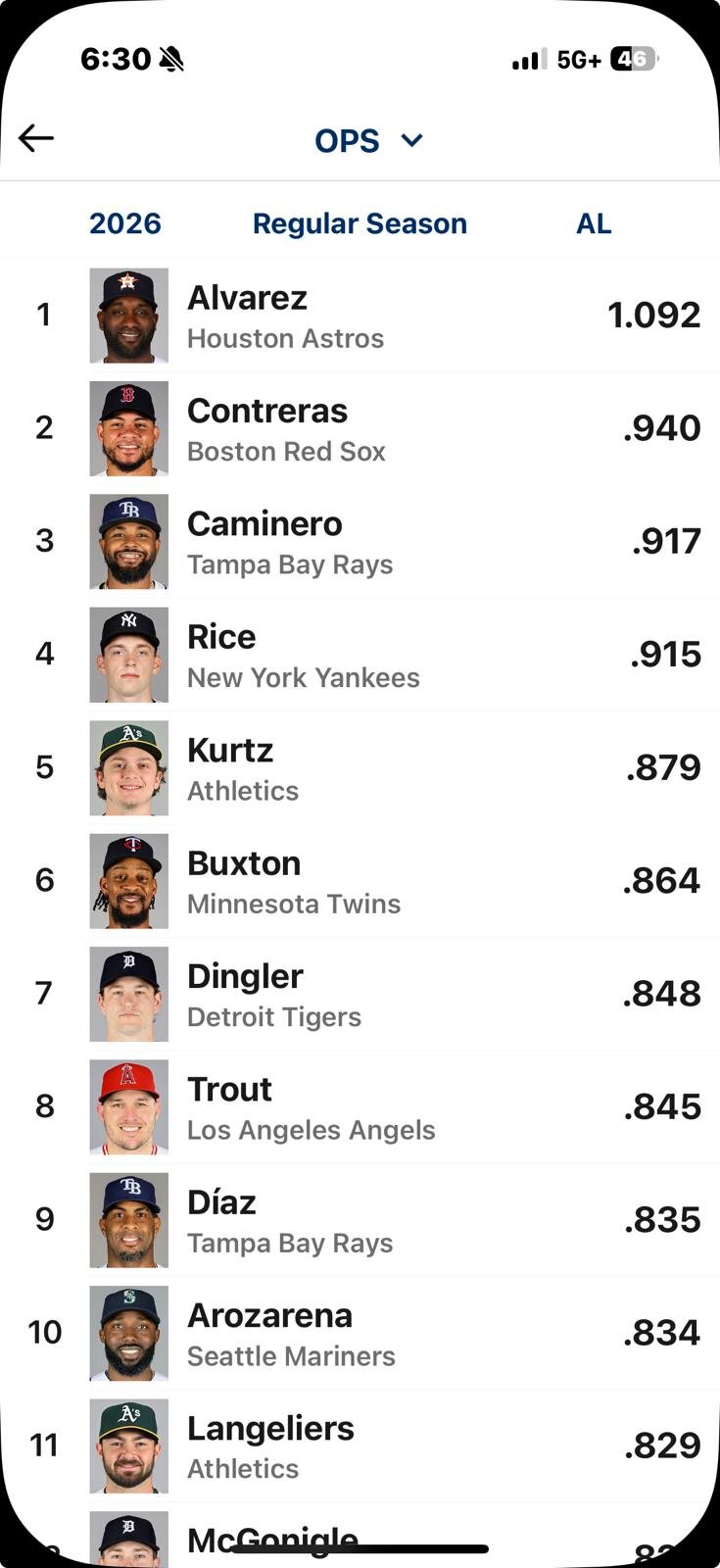Change the 2026 season filter
This screenshot has height=1568, width=720.
pyautogui.click(x=125, y=223)
